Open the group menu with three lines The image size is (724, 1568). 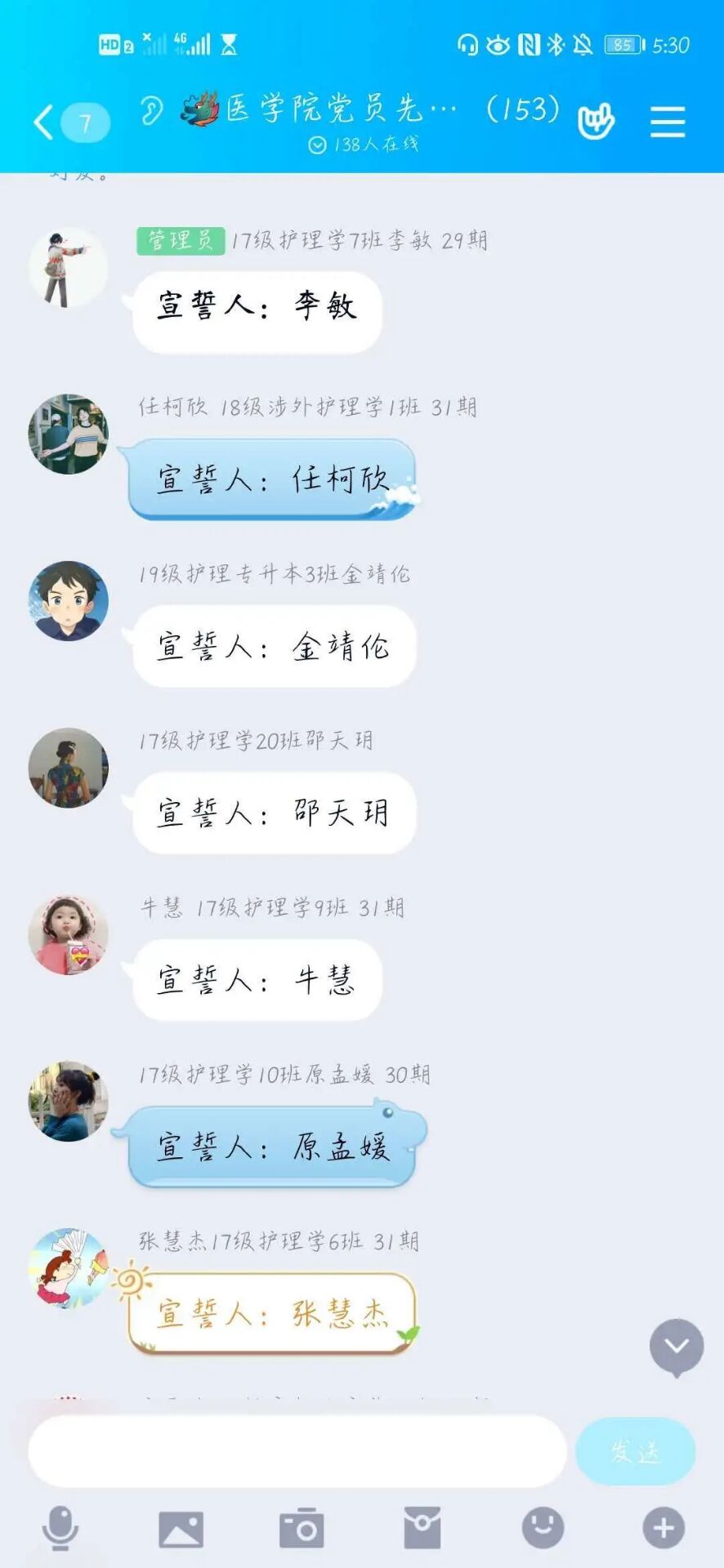point(667,122)
